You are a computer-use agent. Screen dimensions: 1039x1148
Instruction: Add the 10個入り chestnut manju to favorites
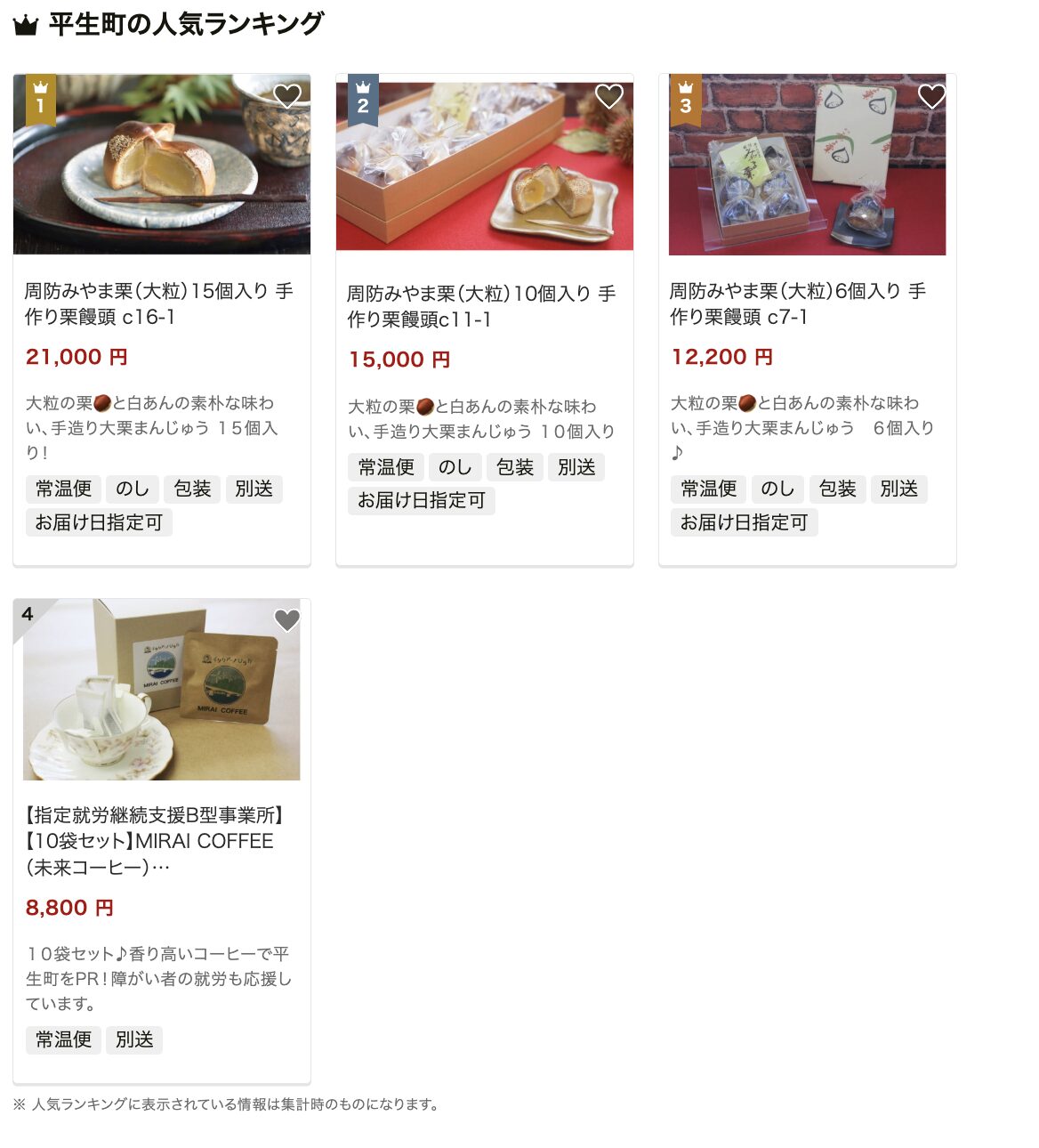[609, 96]
